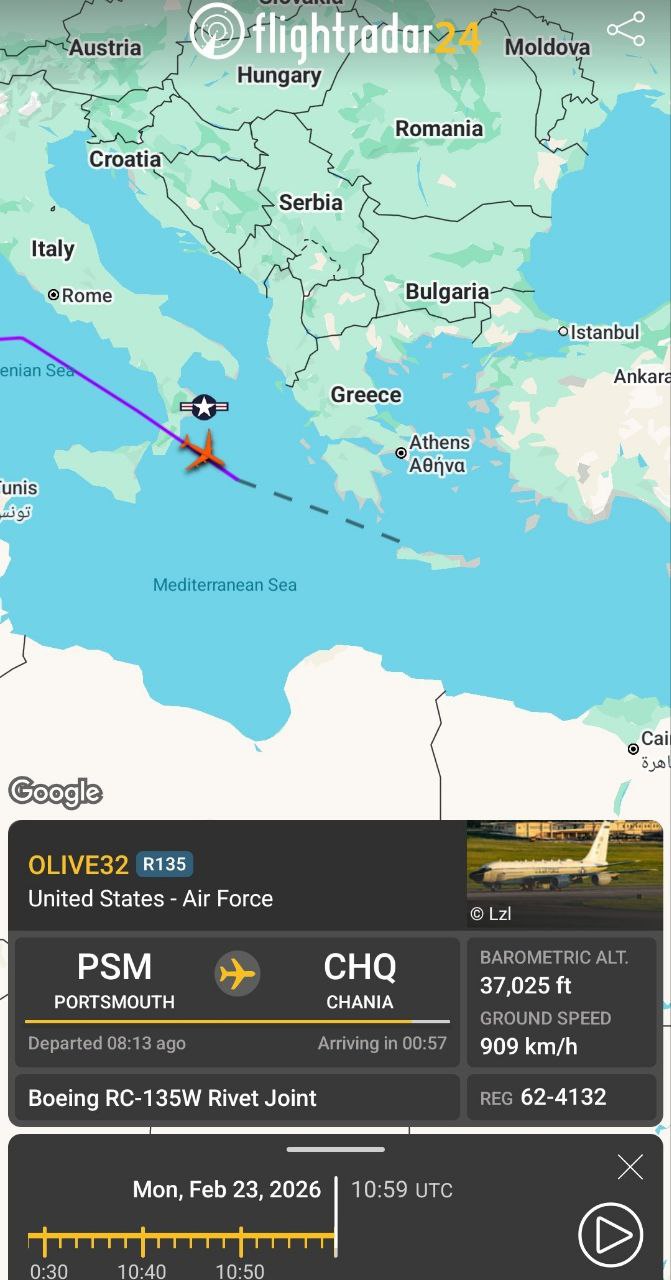Image resolution: width=671 pixels, height=1280 pixels.
Task: Select the orange aircraft icon on the map
Action: coord(204,452)
